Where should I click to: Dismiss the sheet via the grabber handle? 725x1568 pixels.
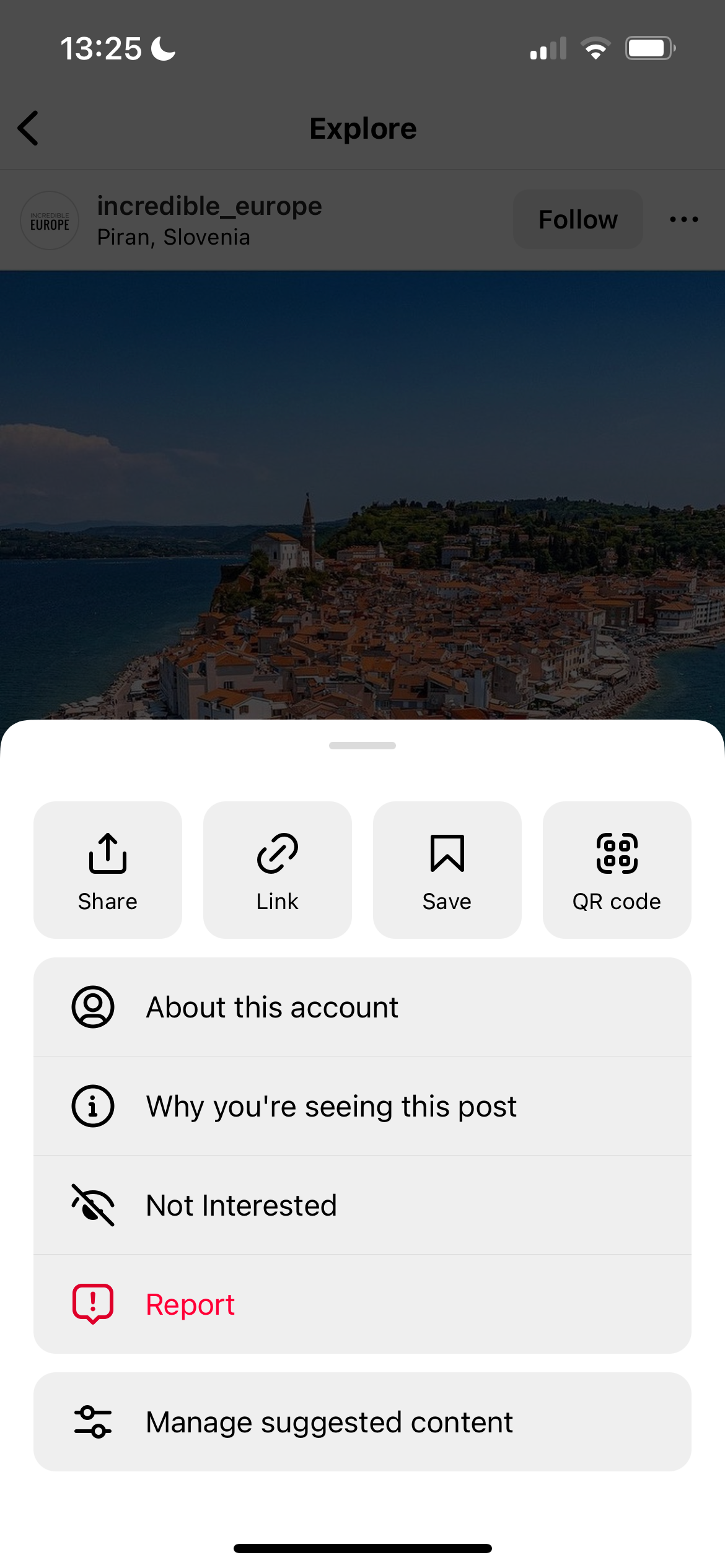point(362,746)
